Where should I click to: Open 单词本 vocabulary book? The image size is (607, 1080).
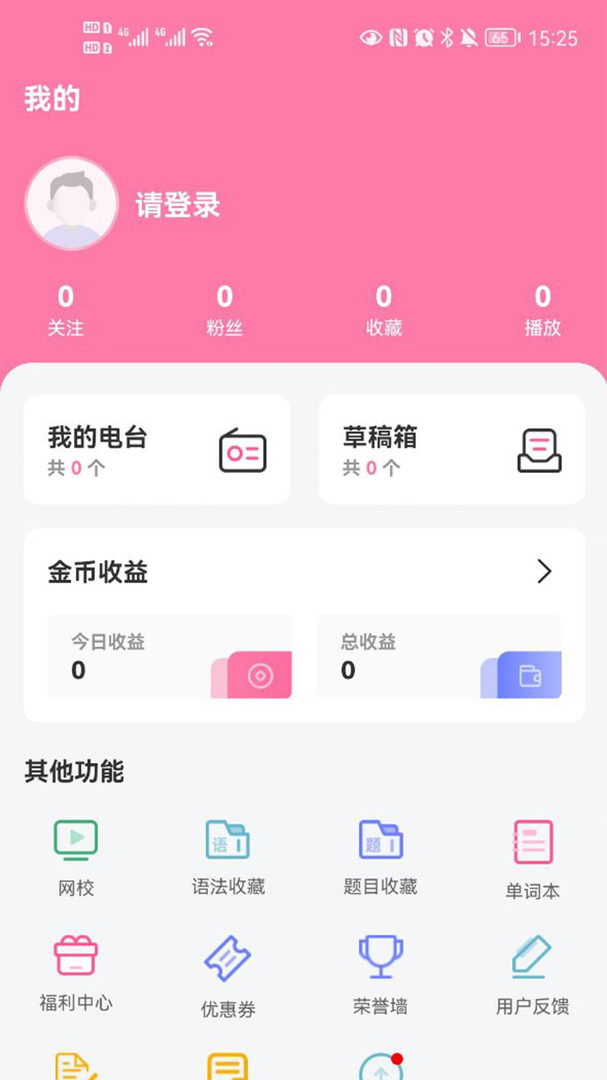click(532, 858)
